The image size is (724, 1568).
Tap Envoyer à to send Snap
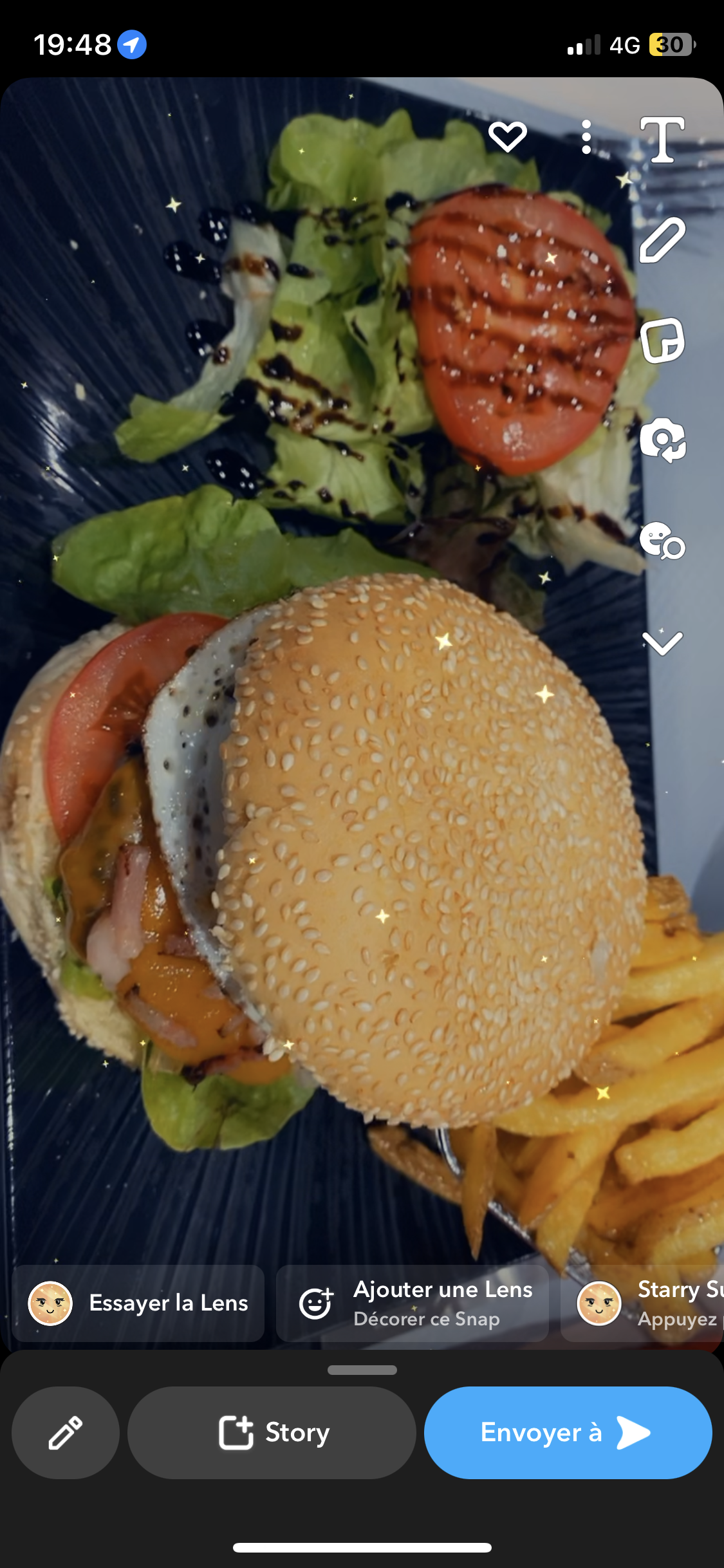(x=568, y=1432)
